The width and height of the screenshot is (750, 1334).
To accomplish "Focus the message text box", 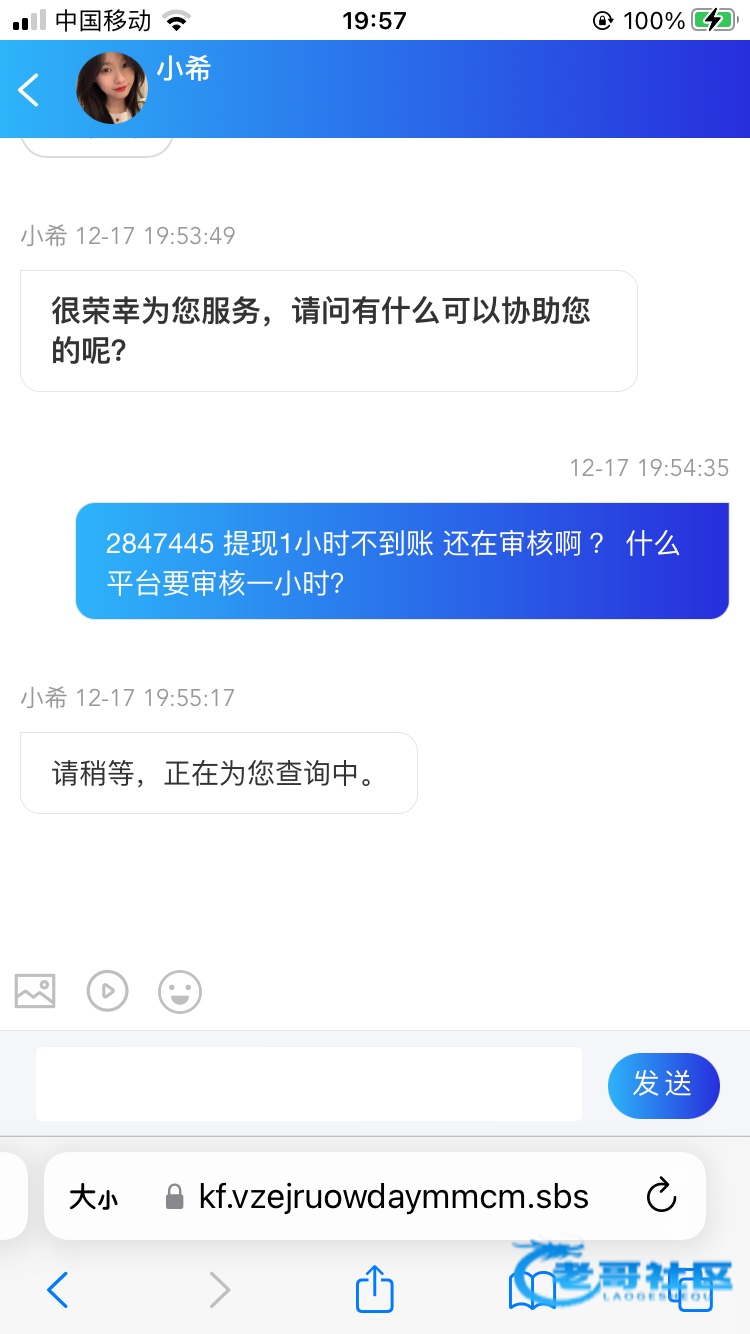I will tap(308, 1084).
